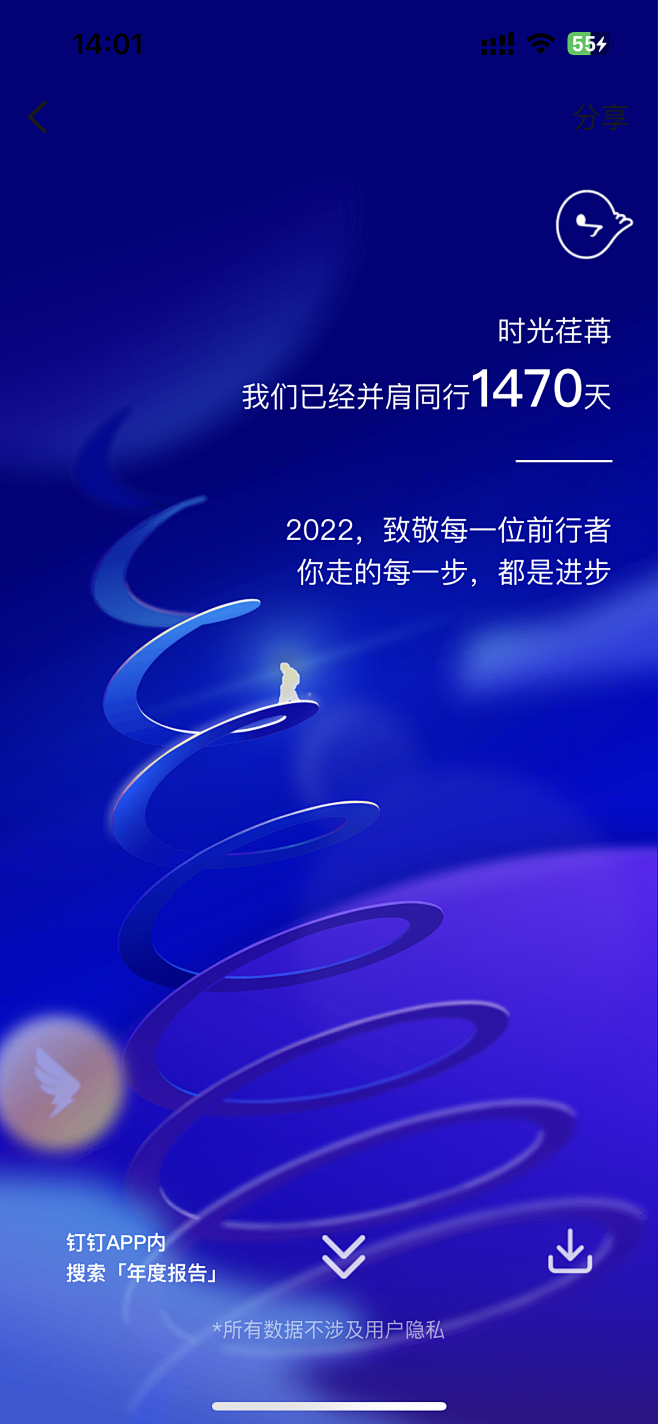This screenshot has height=1424, width=658.
Task: Tap the round bird mascot icon
Action: point(594,224)
